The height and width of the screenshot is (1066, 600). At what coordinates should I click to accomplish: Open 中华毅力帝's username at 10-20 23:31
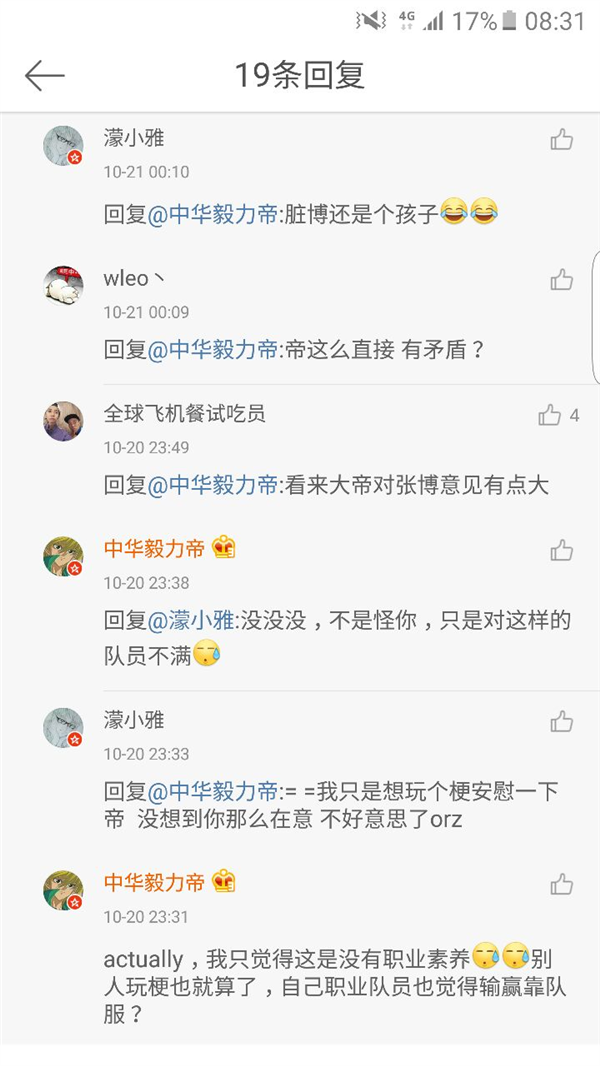point(154,883)
